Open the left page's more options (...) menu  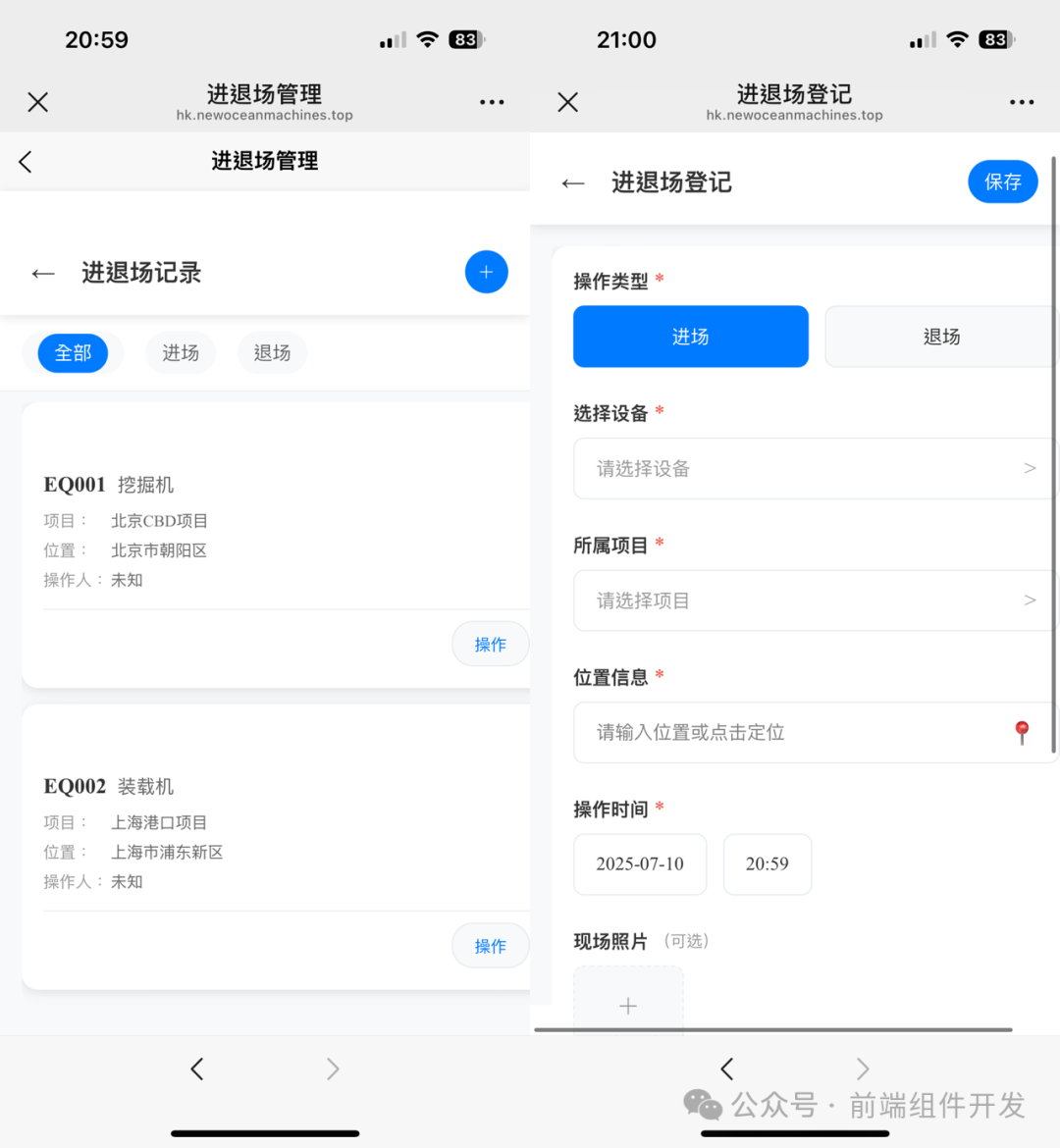pos(492,102)
